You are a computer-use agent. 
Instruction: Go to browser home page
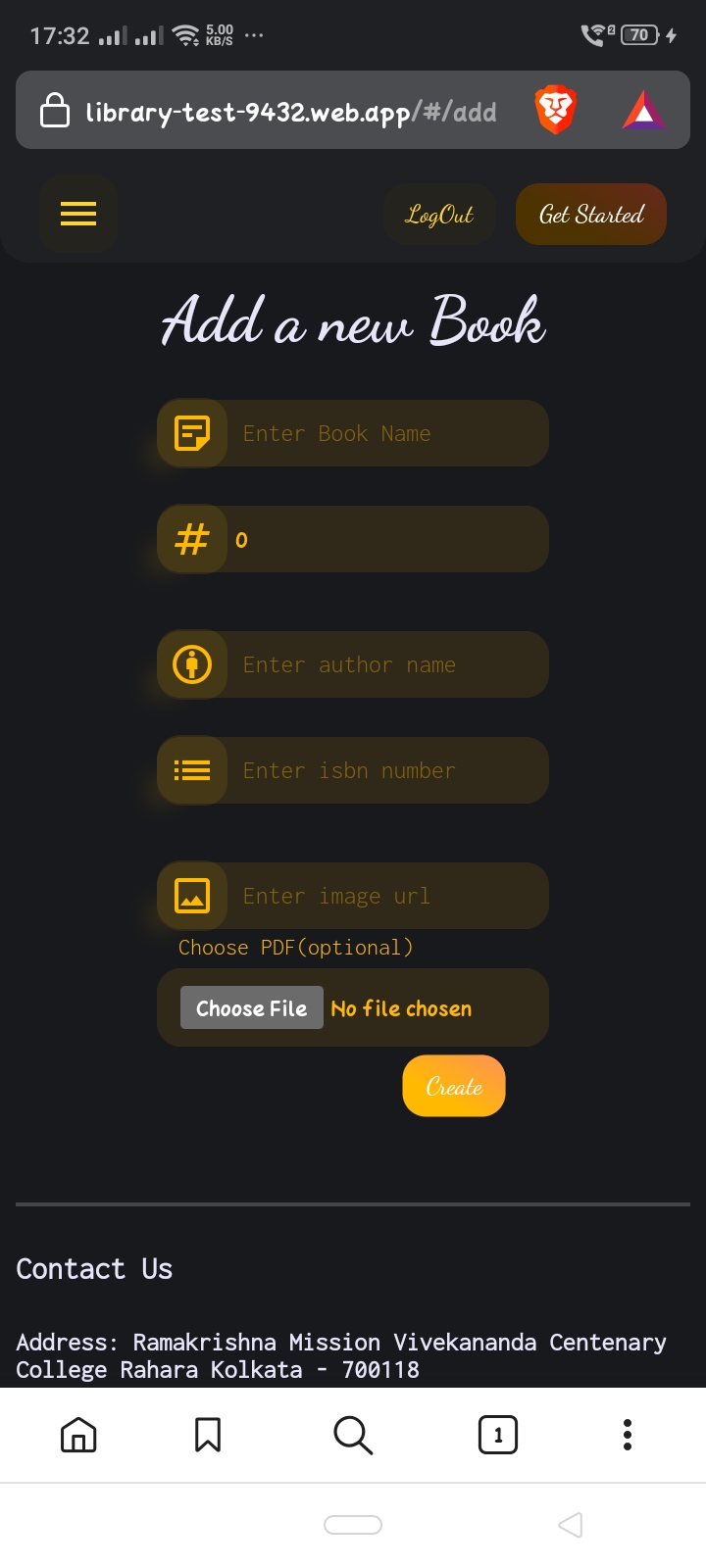pyautogui.click(x=78, y=1435)
